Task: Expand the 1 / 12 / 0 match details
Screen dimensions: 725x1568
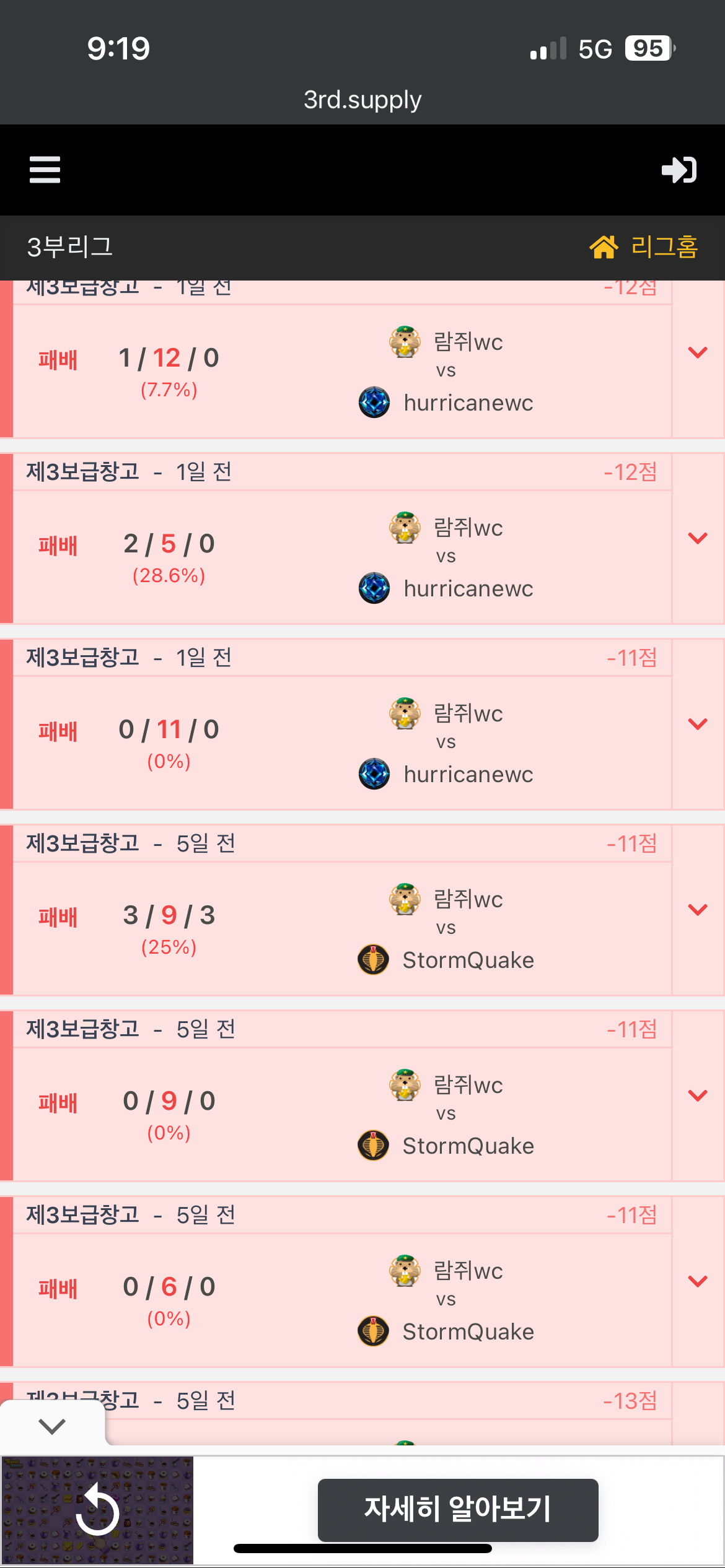Action: pyautogui.click(x=698, y=353)
